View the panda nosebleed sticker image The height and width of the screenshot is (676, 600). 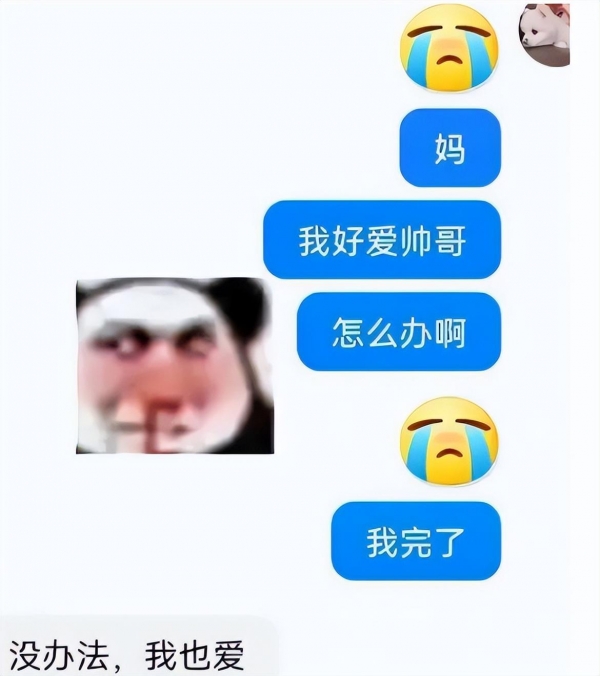175,365
